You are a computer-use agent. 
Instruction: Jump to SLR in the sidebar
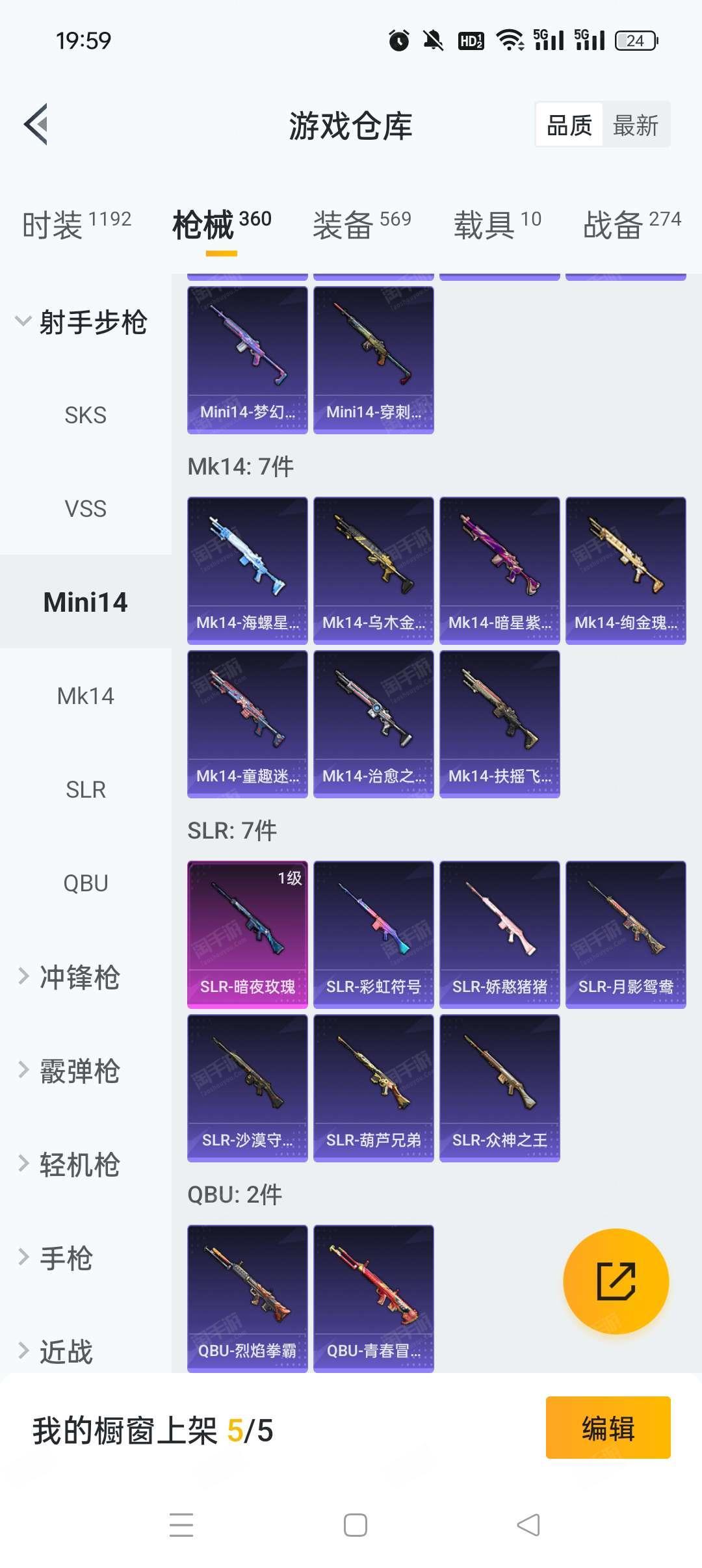coord(86,789)
